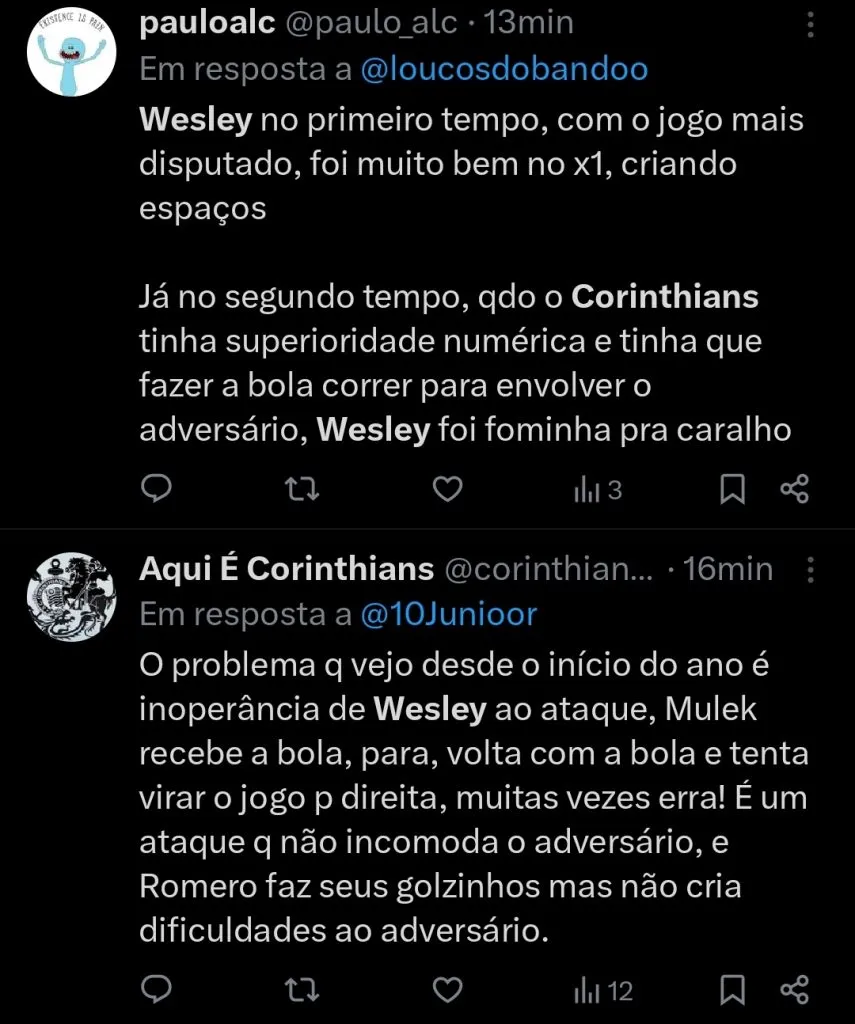Share Aqui É Corinthians' tweet
855x1024 pixels.
(x=795, y=990)
